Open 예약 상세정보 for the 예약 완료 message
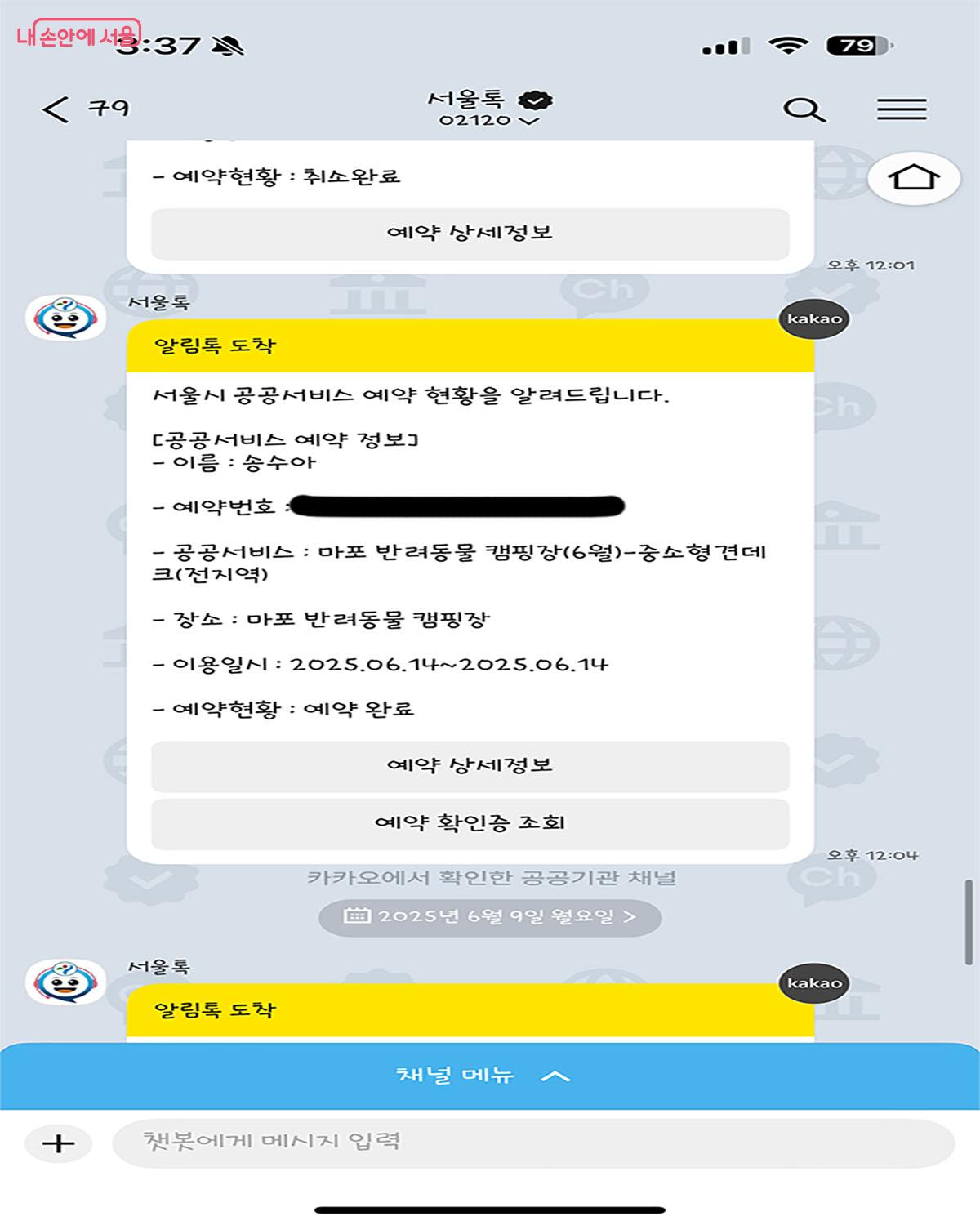This screenshot has width=980, height=1225. [470, 766]
